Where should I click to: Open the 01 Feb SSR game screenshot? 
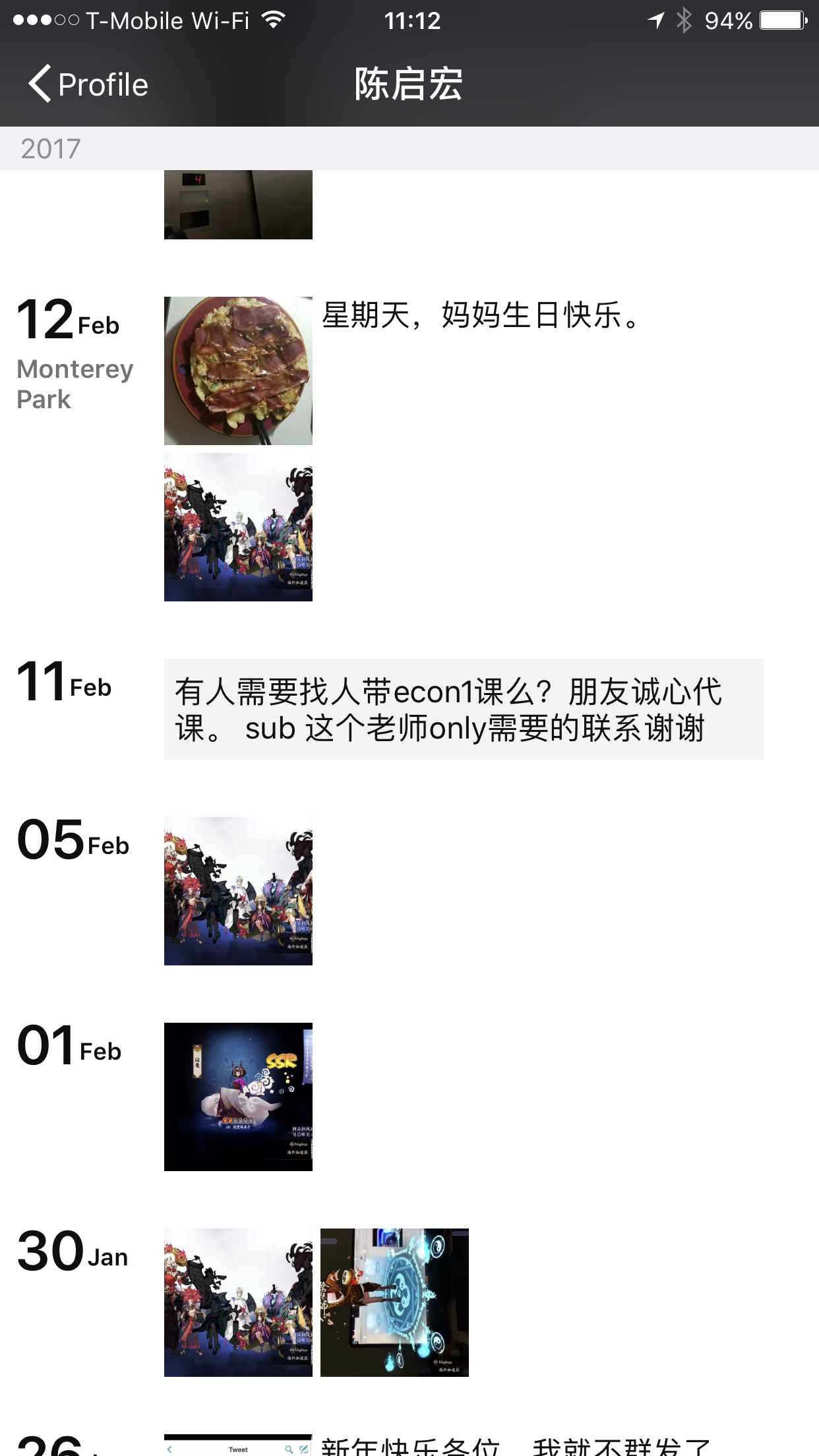coord(238,1097)
